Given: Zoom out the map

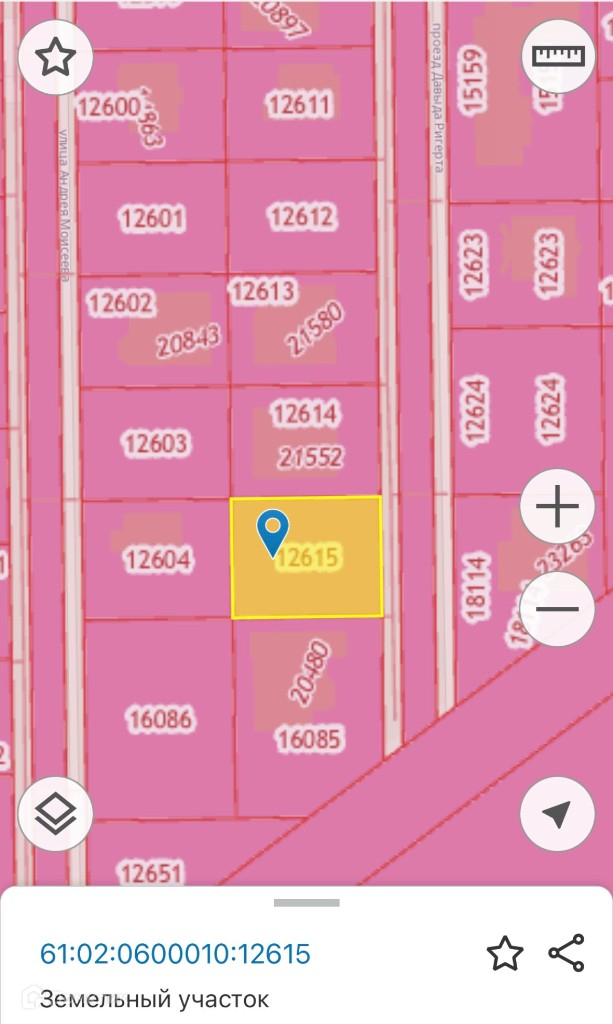Looking at the screenshot, I should click(x=557, y=608).
